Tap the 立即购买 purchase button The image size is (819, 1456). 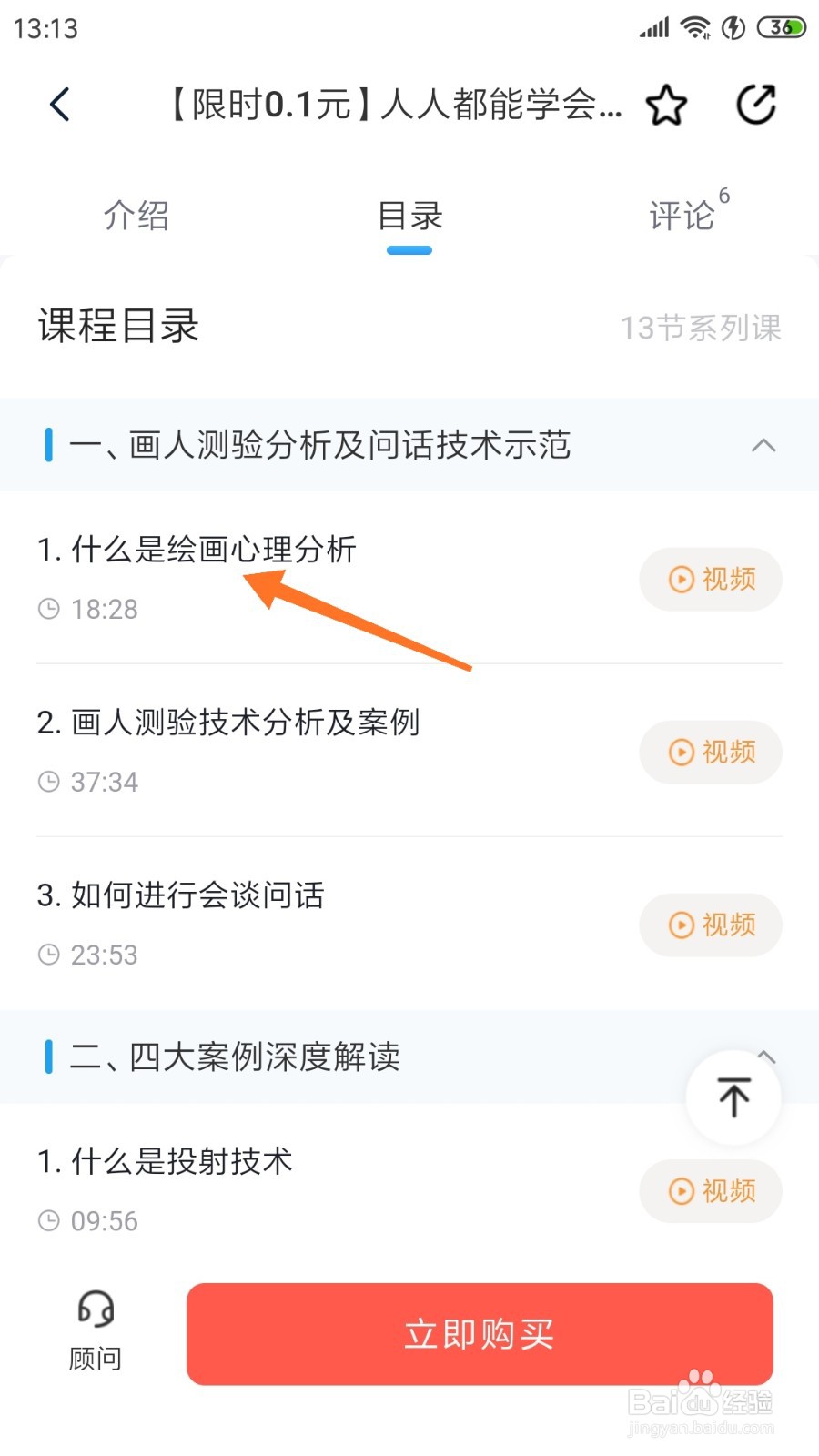[480, 1334]
